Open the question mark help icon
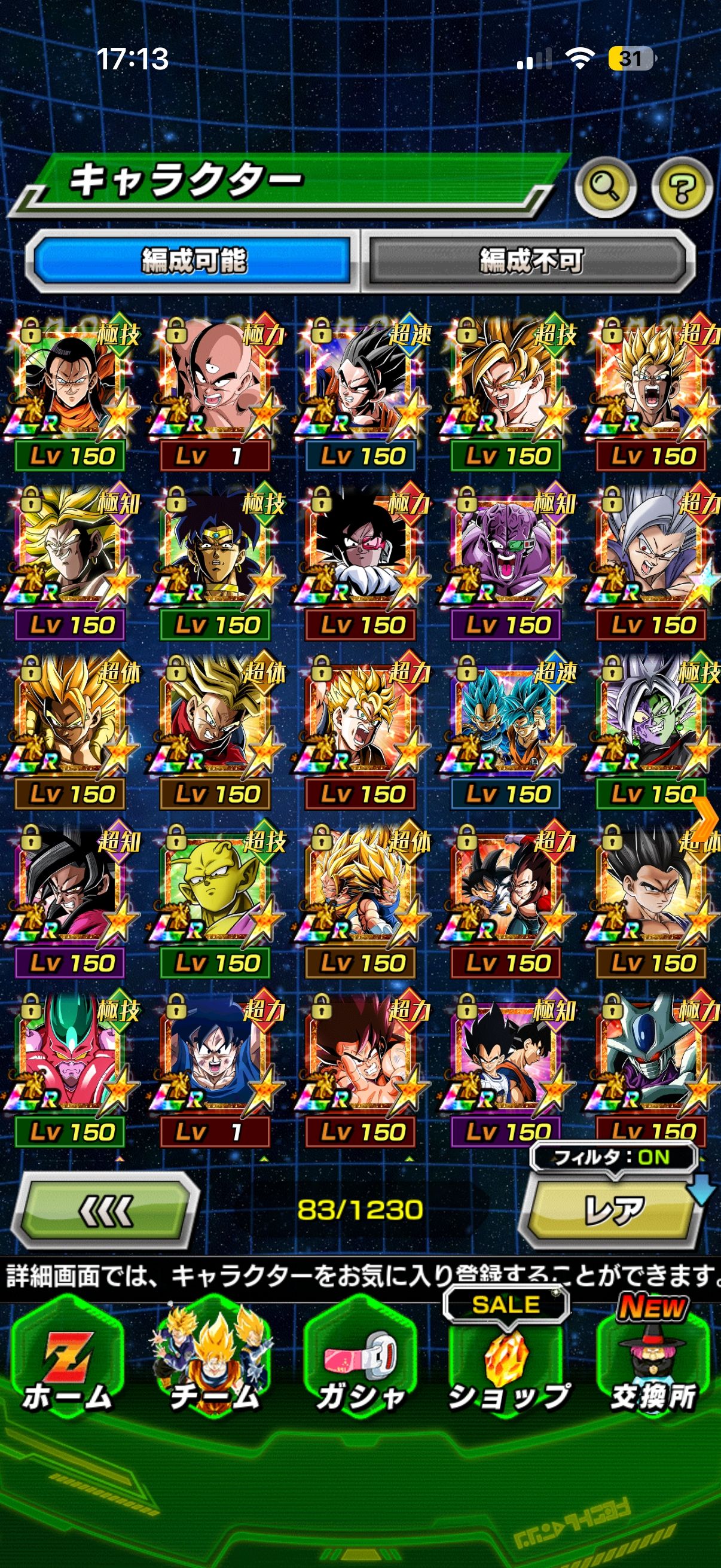This screenshot has width=721, height=1568. 682,188
